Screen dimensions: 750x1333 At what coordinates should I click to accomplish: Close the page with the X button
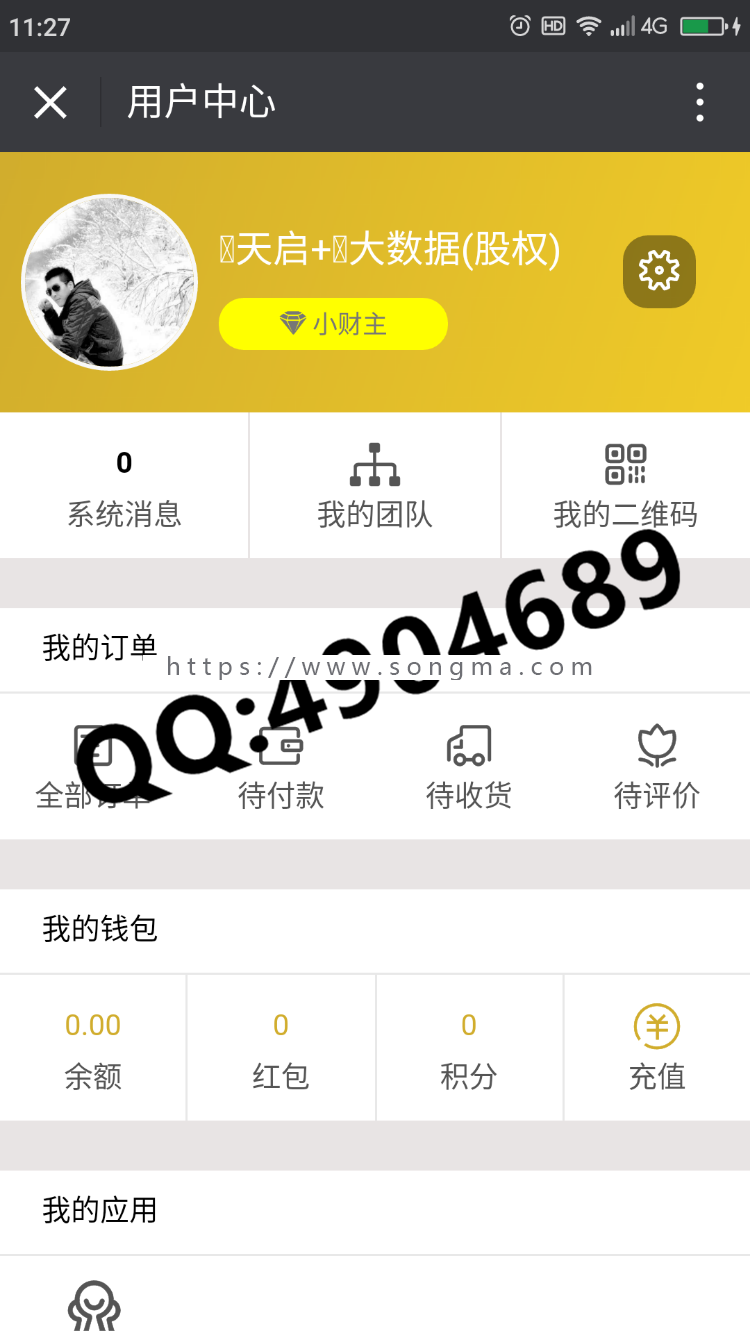click(49, 102)
